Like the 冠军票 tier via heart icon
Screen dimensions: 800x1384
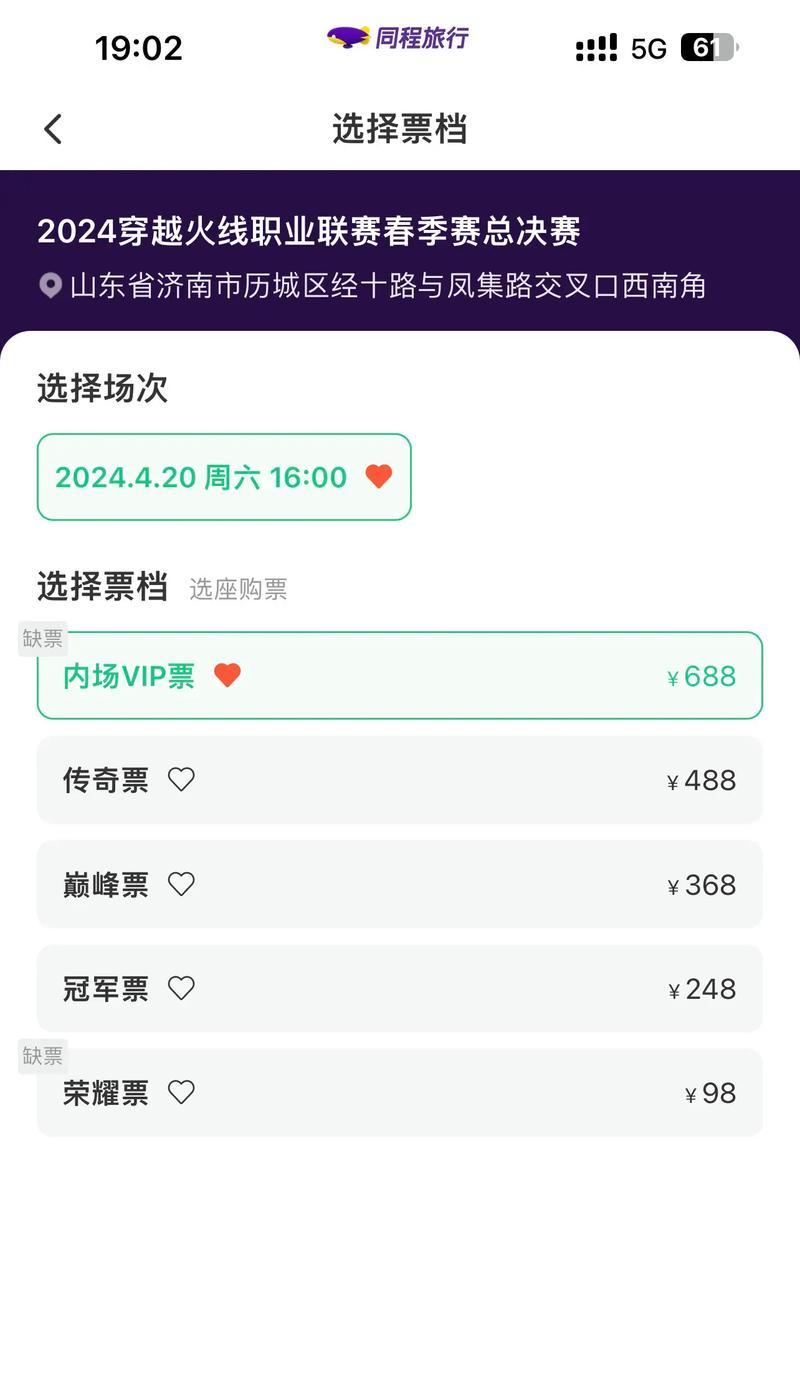point(181,988)
